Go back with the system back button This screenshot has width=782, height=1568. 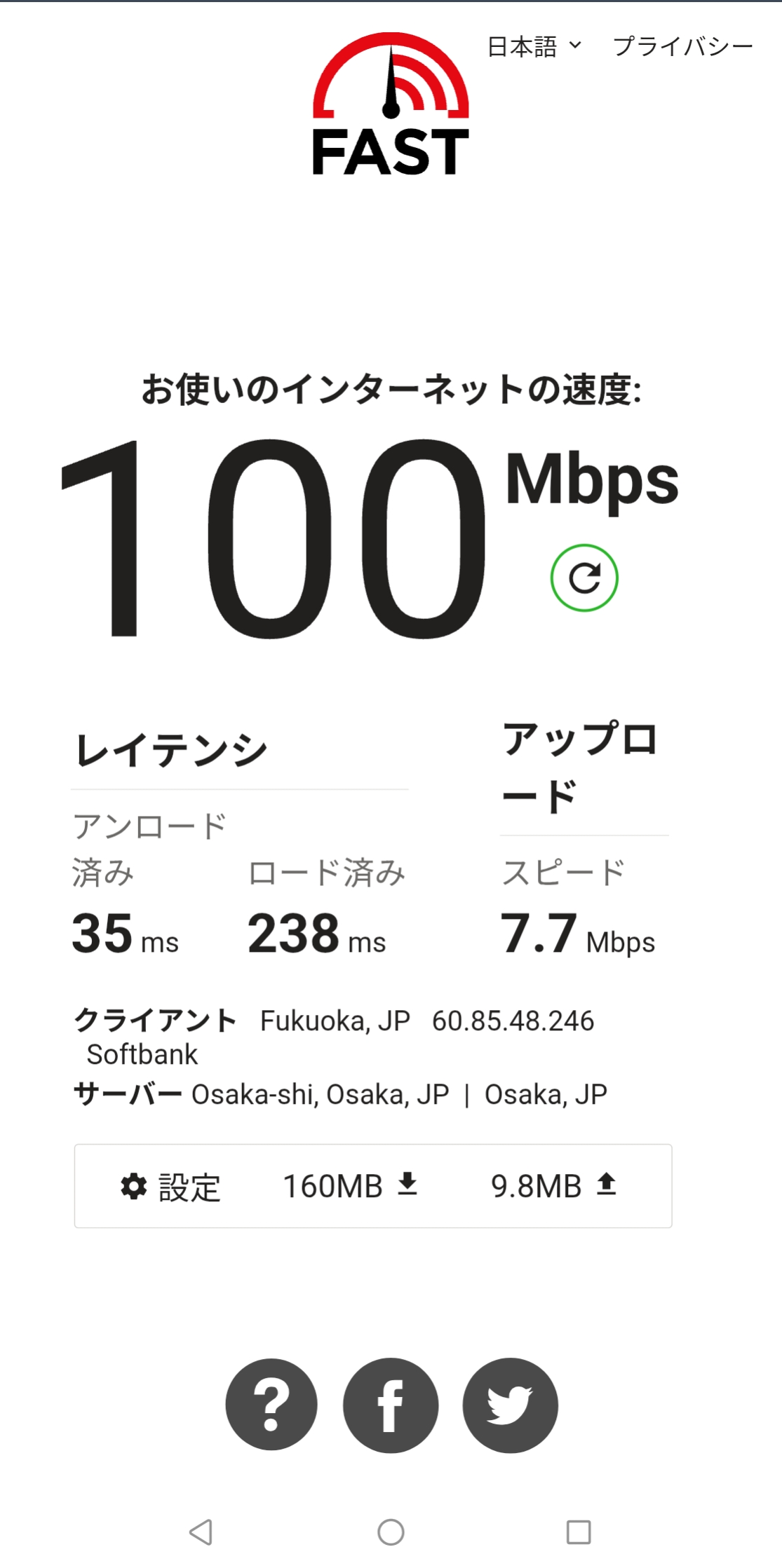pos(201,1532)
